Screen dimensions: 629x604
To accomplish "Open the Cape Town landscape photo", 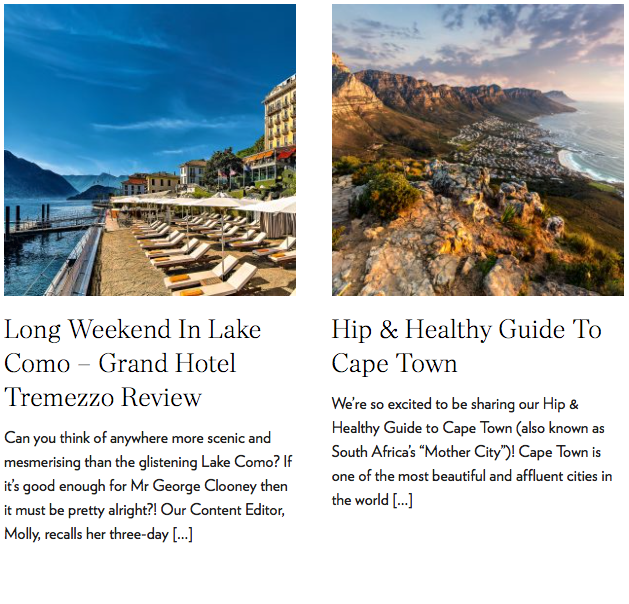I will (477, 150).
